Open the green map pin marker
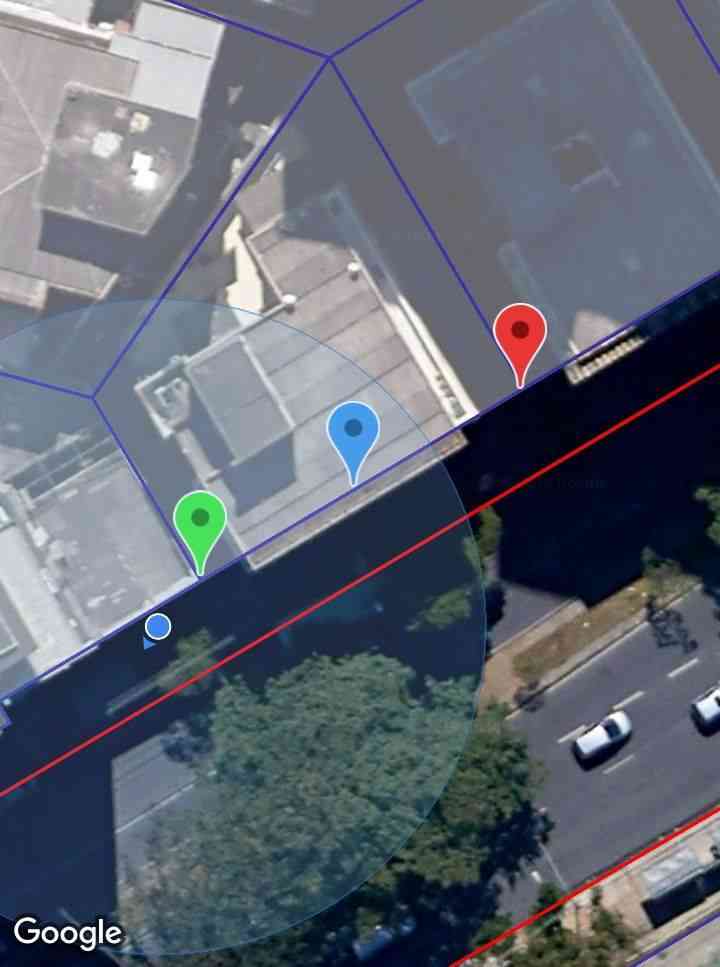Viewport: 720px width, 967px height. tap(200, 522)
